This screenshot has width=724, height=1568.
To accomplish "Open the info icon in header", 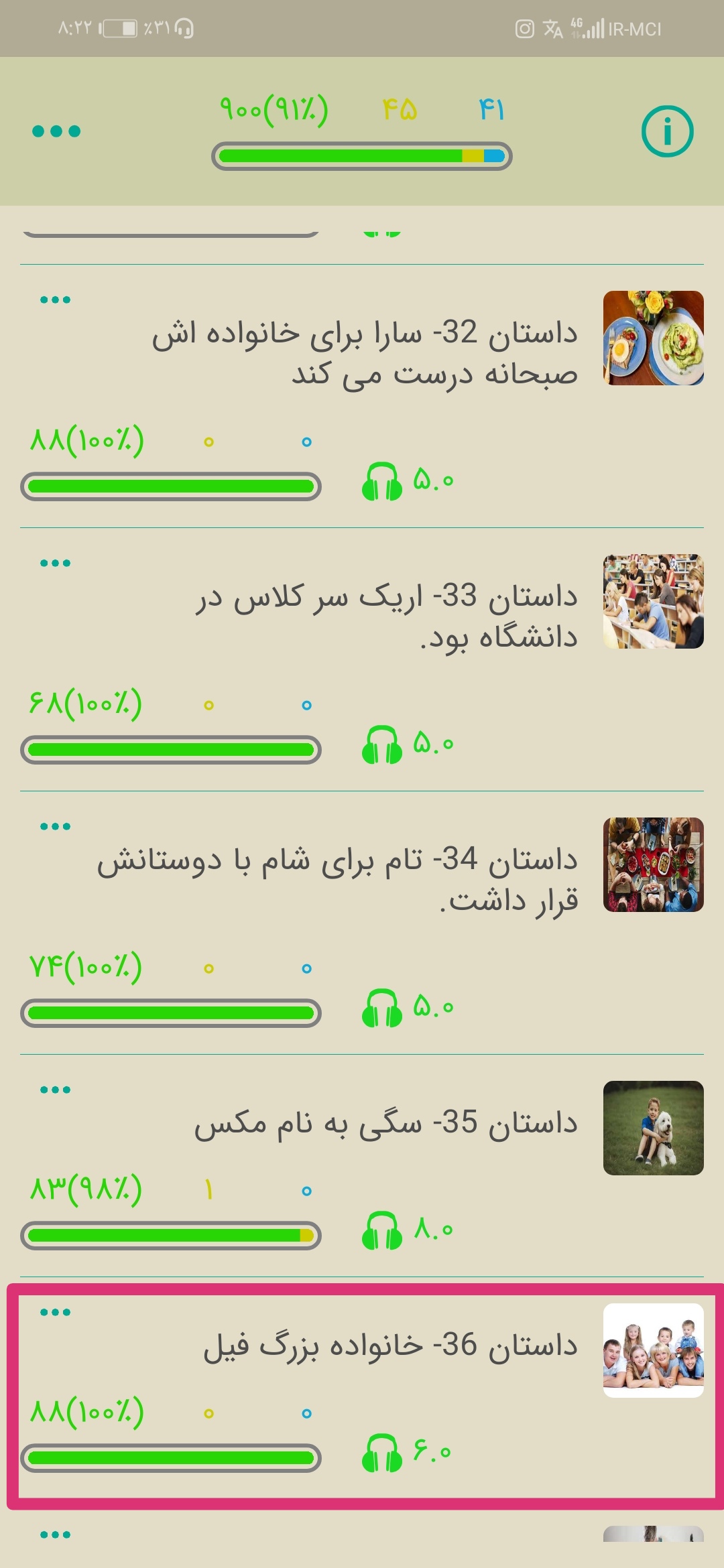I will (667, 131).
